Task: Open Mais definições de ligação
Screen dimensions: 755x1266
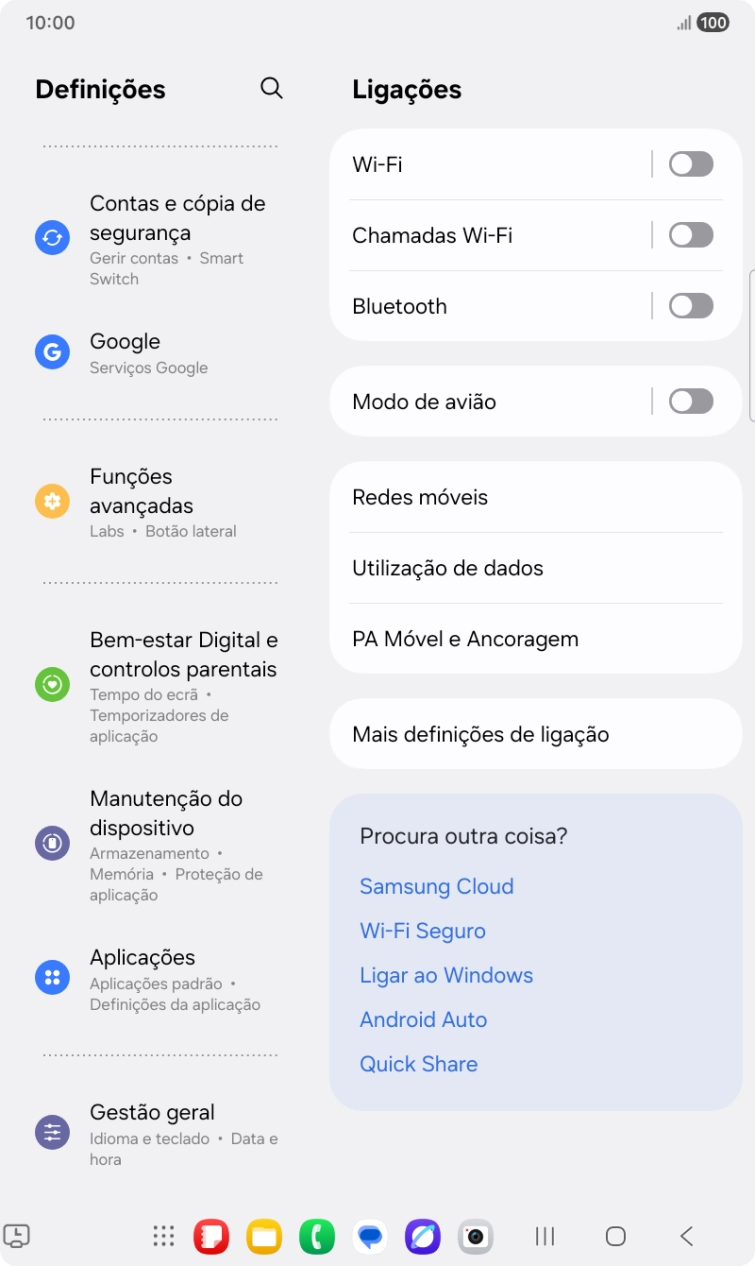Action: [535, 733]
